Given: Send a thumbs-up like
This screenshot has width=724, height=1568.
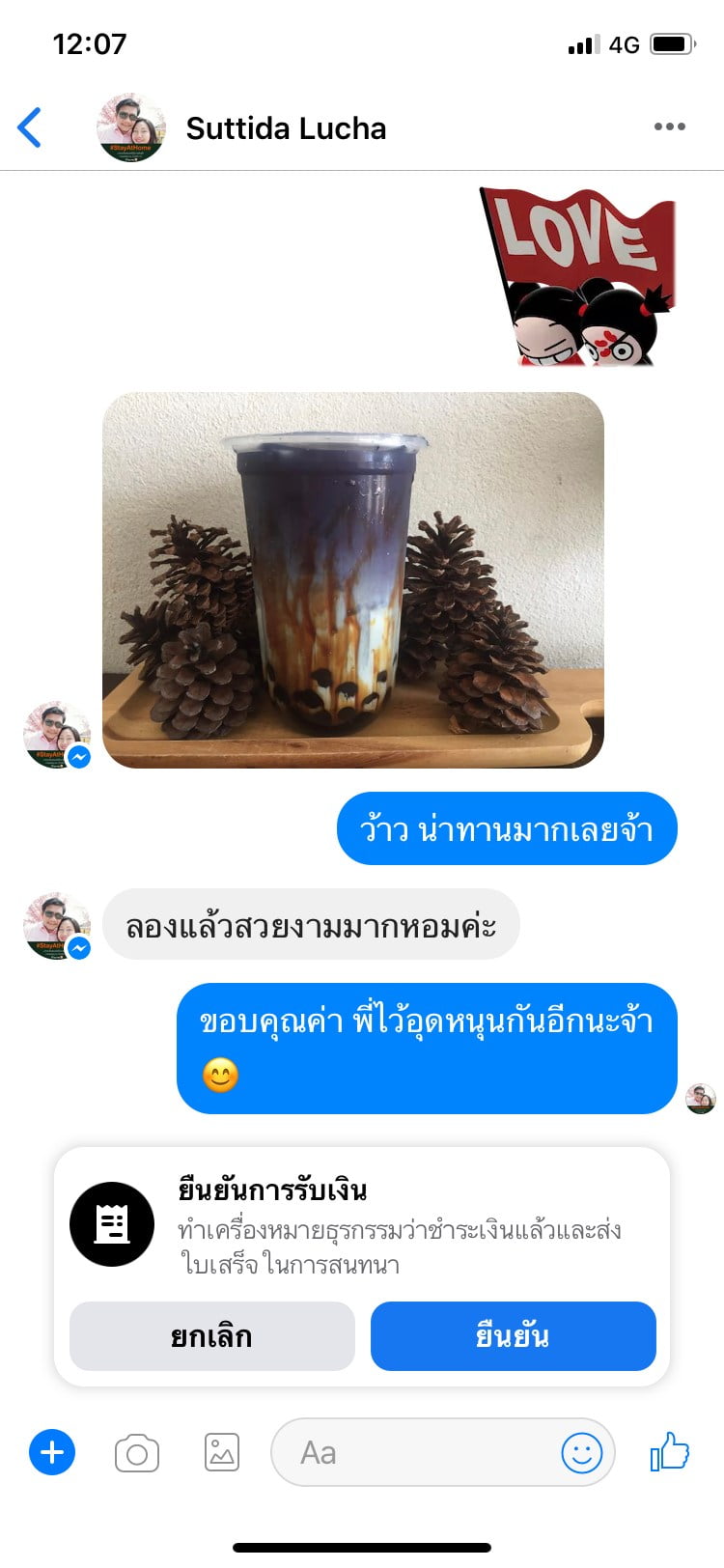Looking at the screenshot, I should click(670, 1451).
